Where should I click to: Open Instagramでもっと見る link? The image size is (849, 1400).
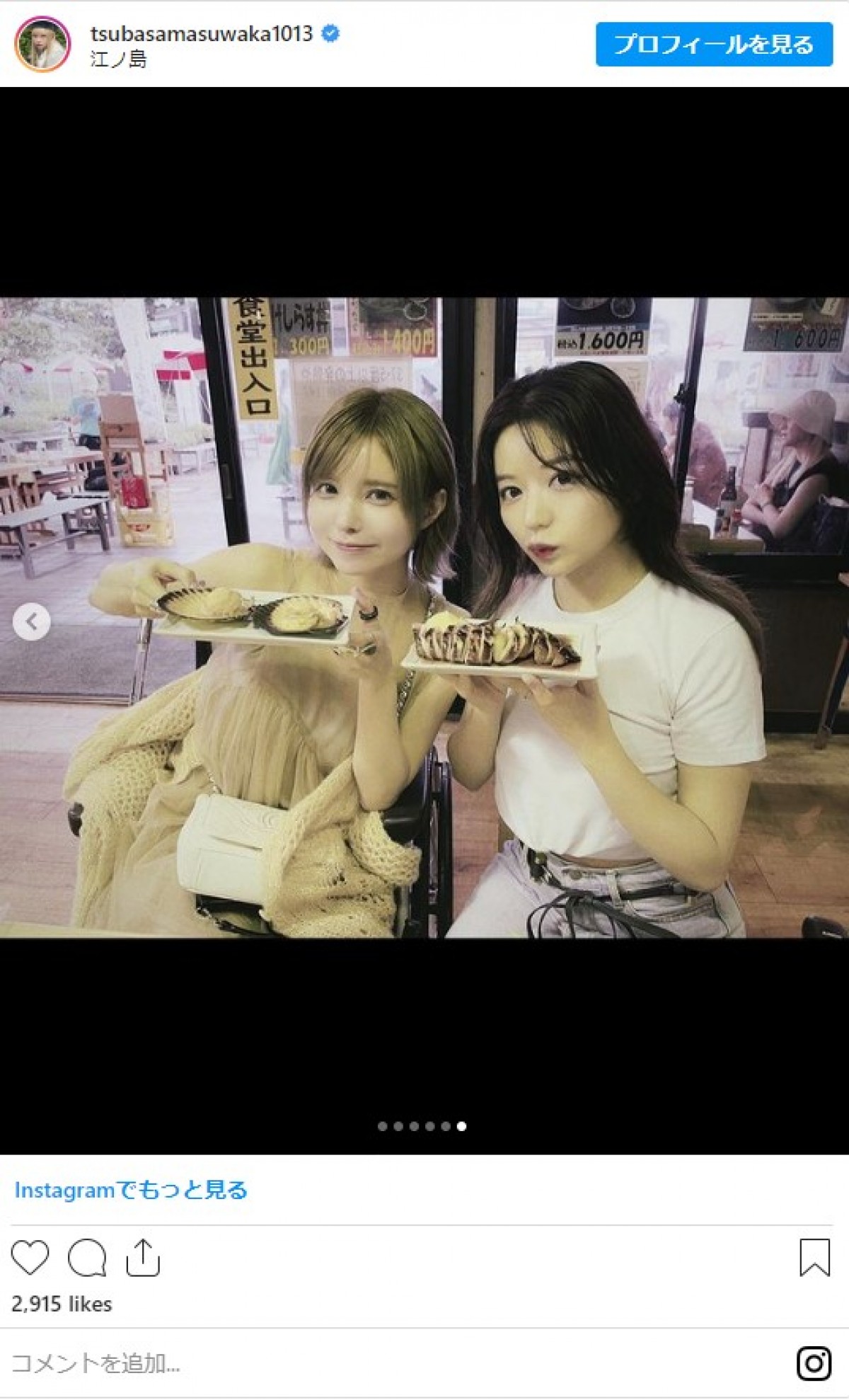click(x=131, y=1190)
